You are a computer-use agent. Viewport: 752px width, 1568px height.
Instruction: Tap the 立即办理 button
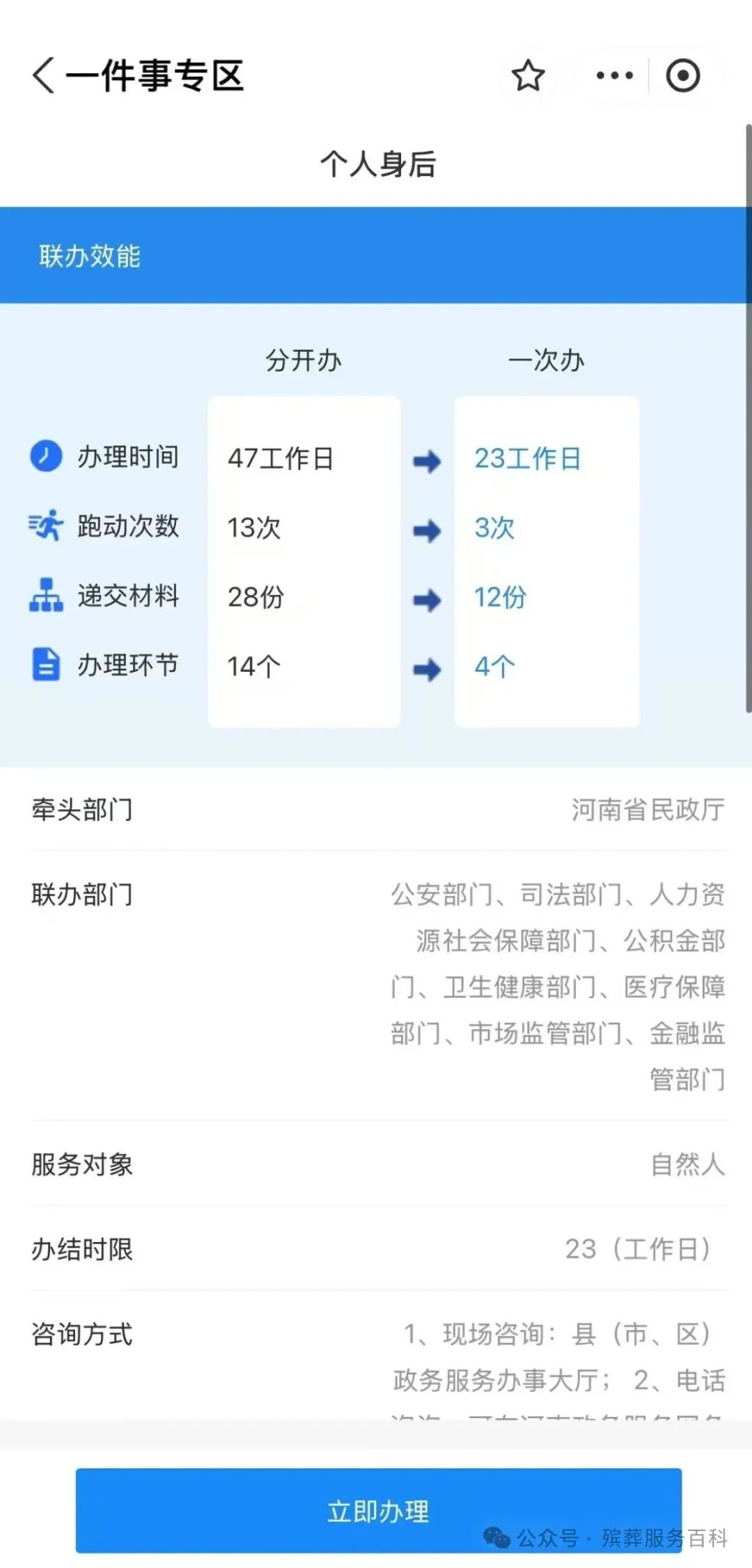378,1511
